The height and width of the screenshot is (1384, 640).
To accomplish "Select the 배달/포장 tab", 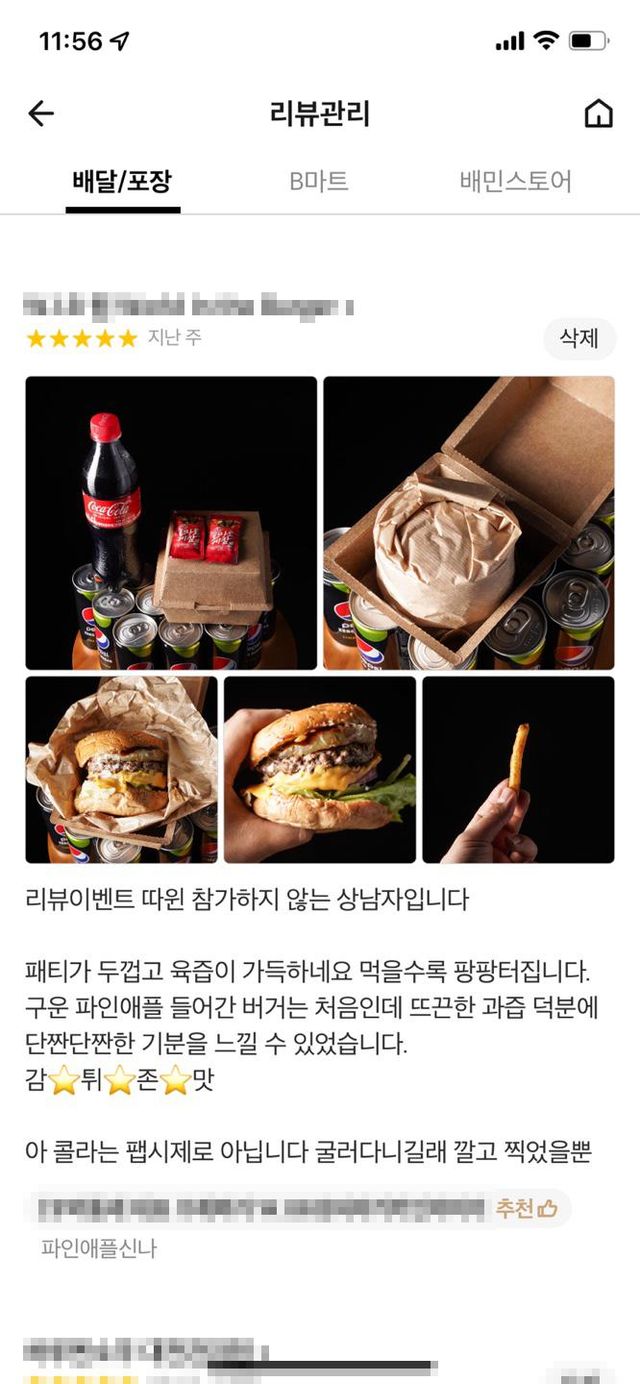I will [x=122, y=182].
